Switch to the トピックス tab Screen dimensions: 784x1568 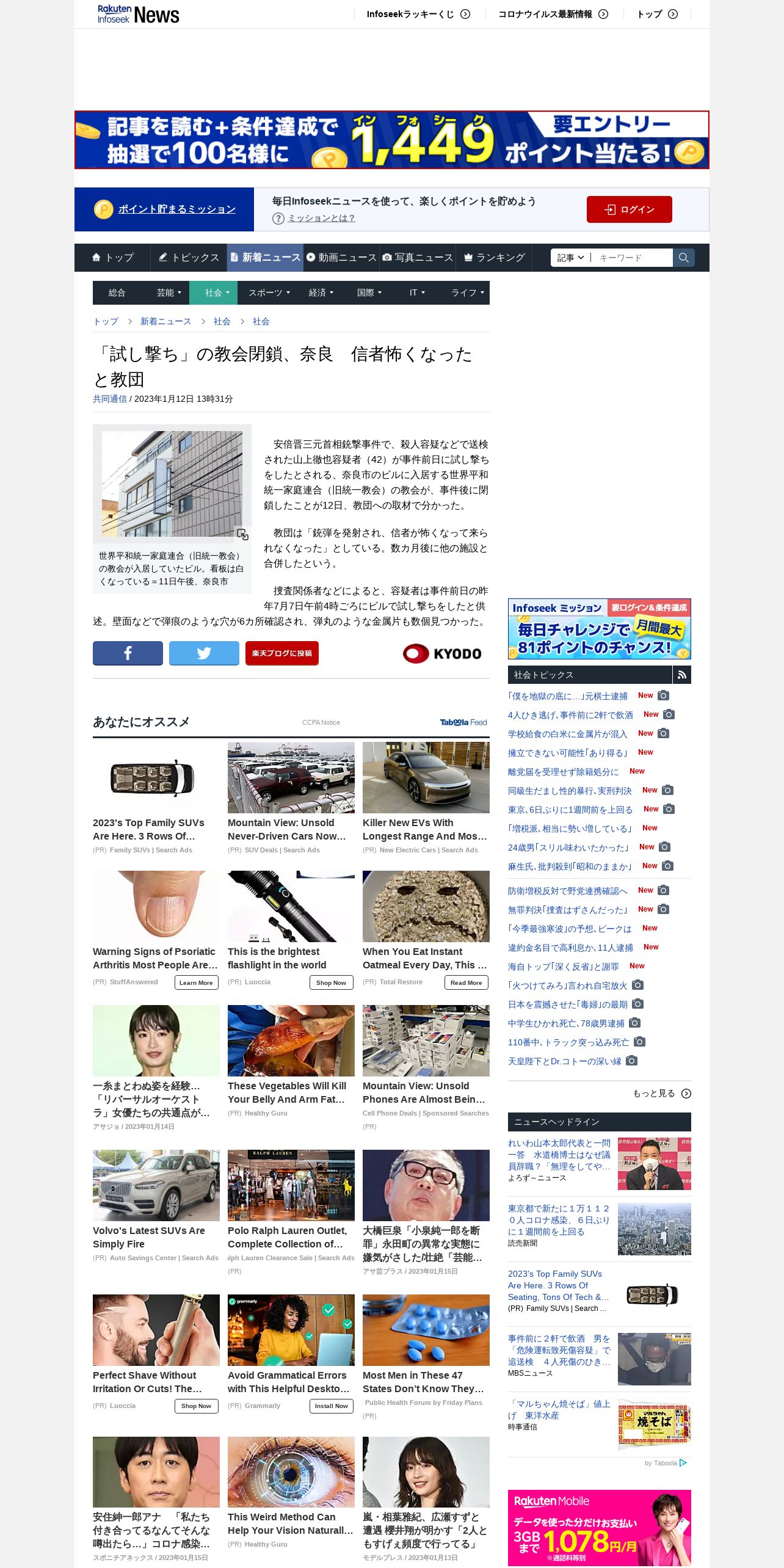click(189, 258)
